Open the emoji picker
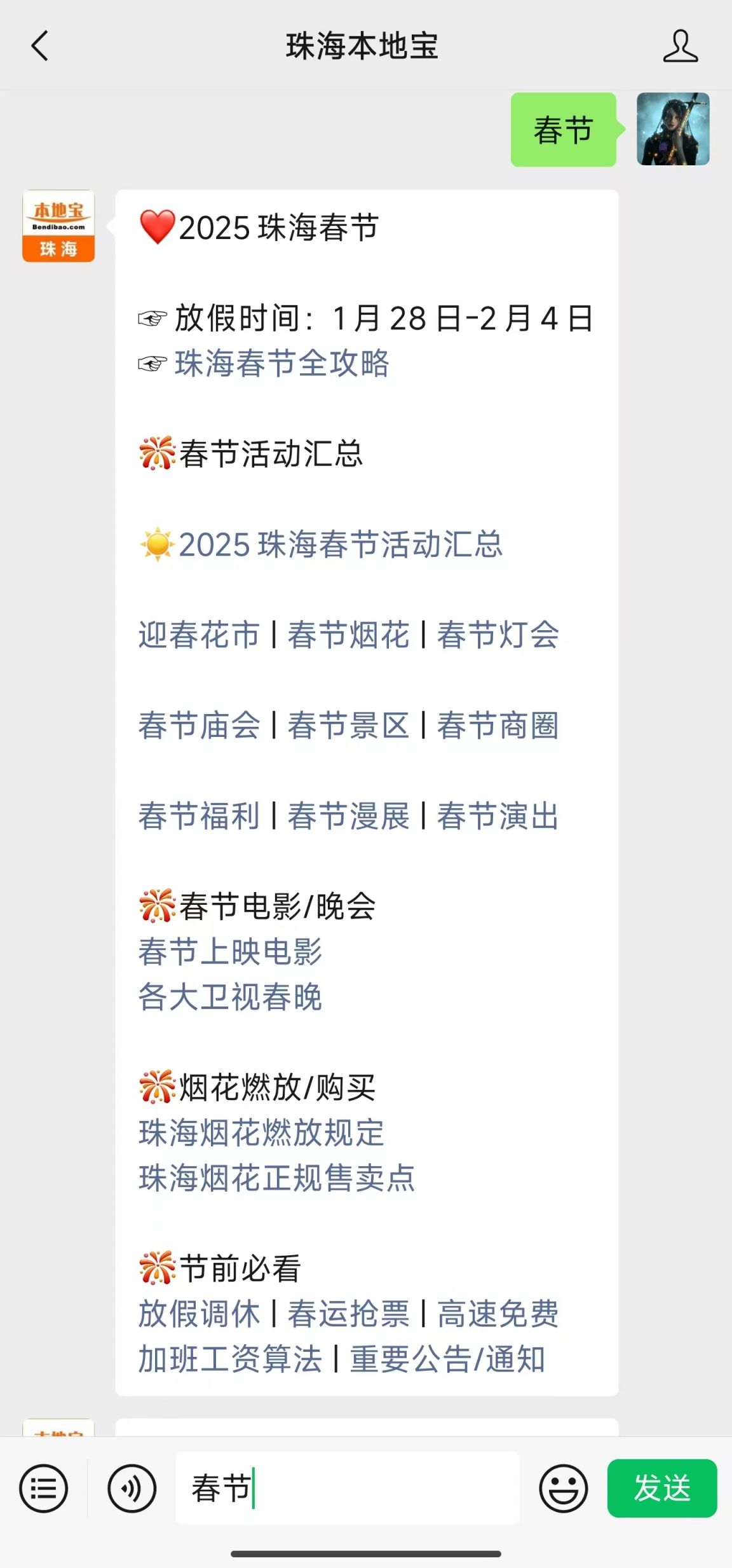This screenshot has width=732, height=1568. (x=563, y=1489)
